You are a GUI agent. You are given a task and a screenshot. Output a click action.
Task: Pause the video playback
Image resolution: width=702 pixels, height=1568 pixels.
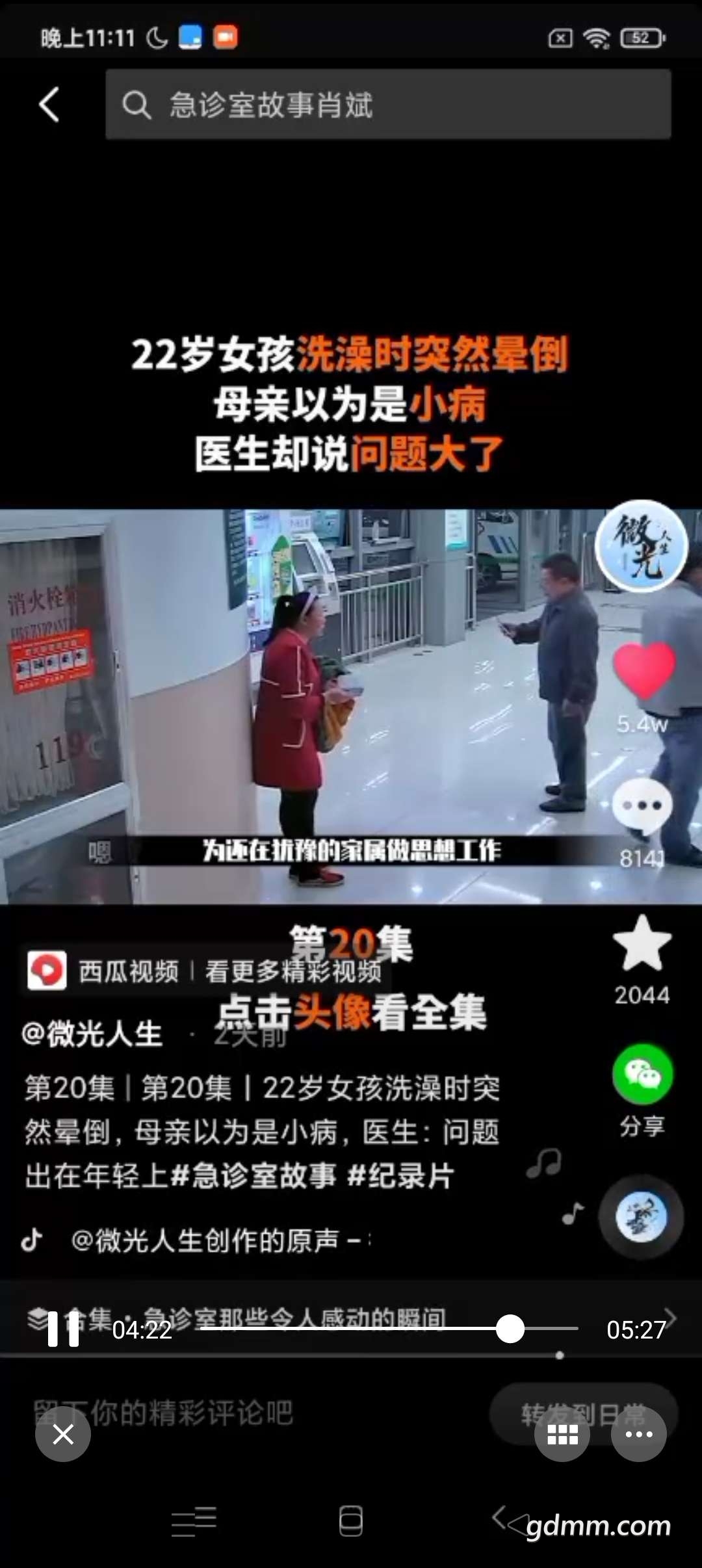coord(63,1329)
